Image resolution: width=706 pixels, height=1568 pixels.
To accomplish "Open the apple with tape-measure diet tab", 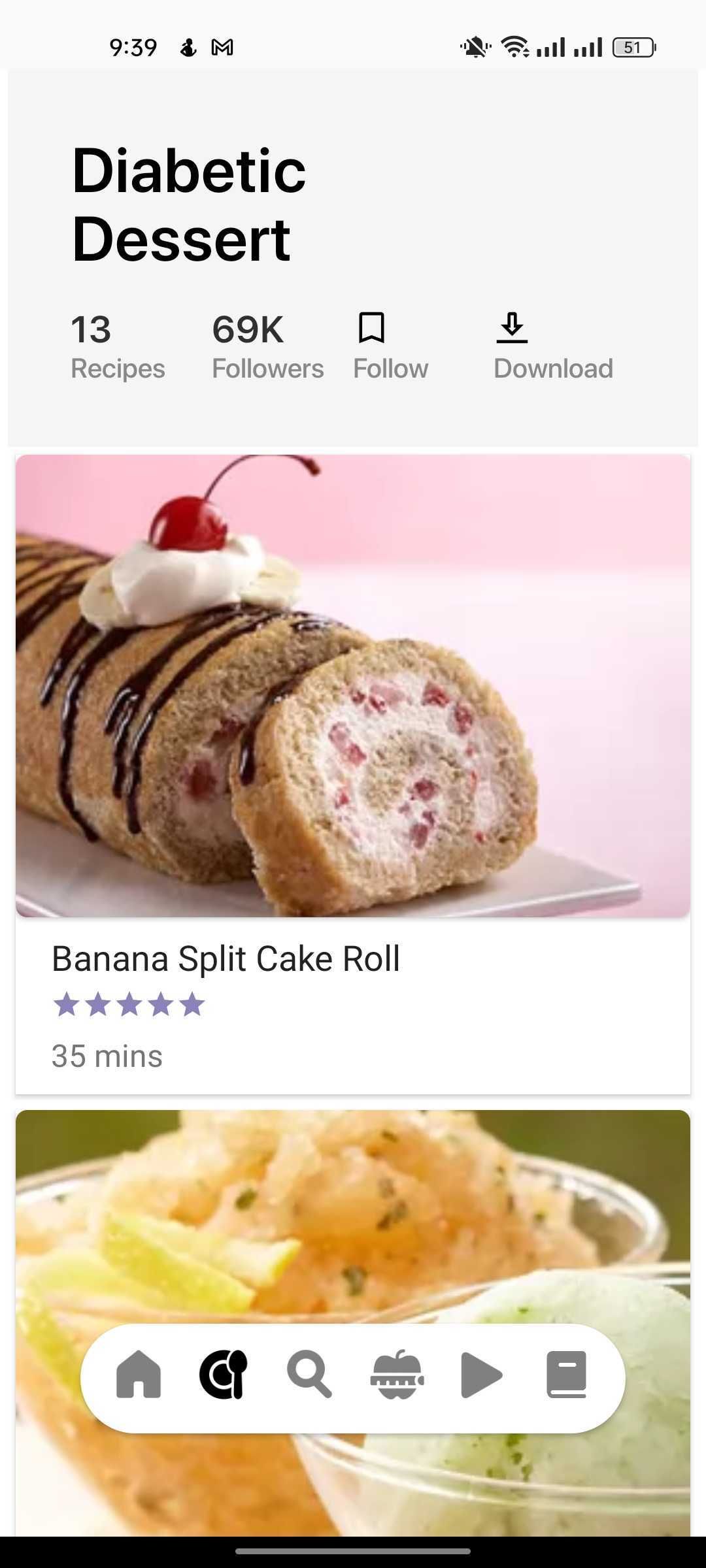I will tap(397, 1375).
